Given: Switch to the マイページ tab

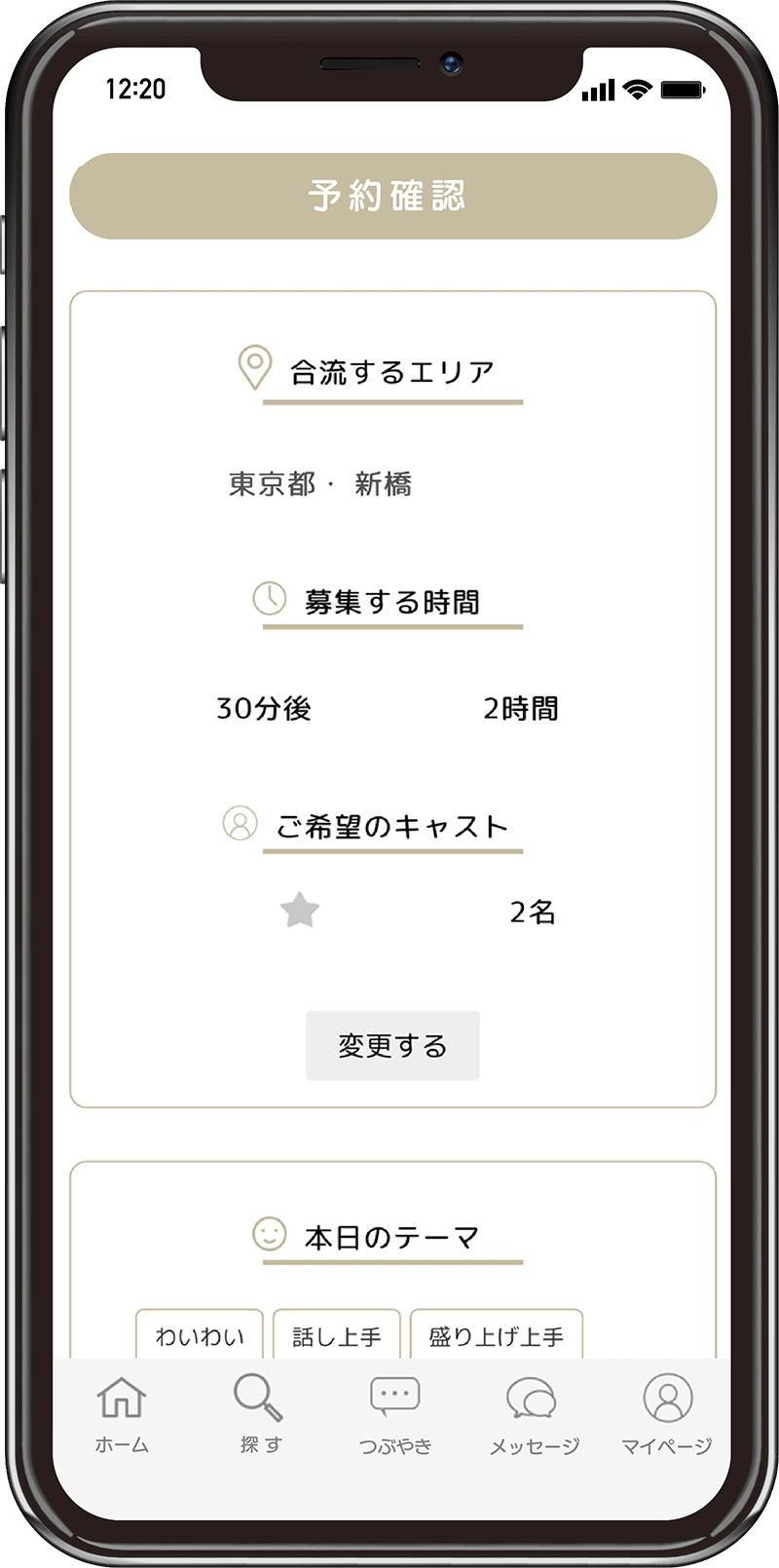Looking at the screenshot, I should pyautogui.click(x=668, y=1414).
